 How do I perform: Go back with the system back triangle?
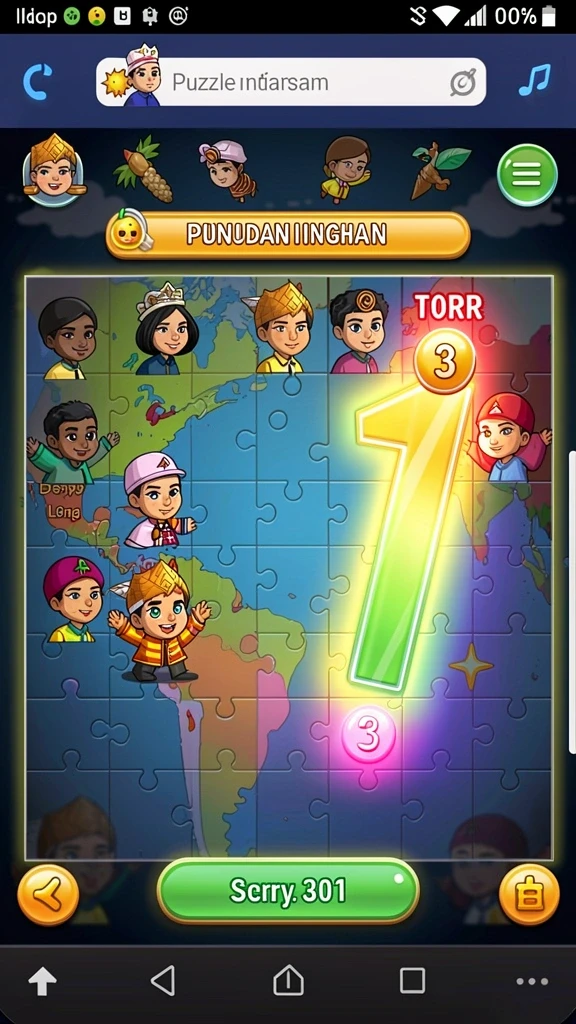163,981
